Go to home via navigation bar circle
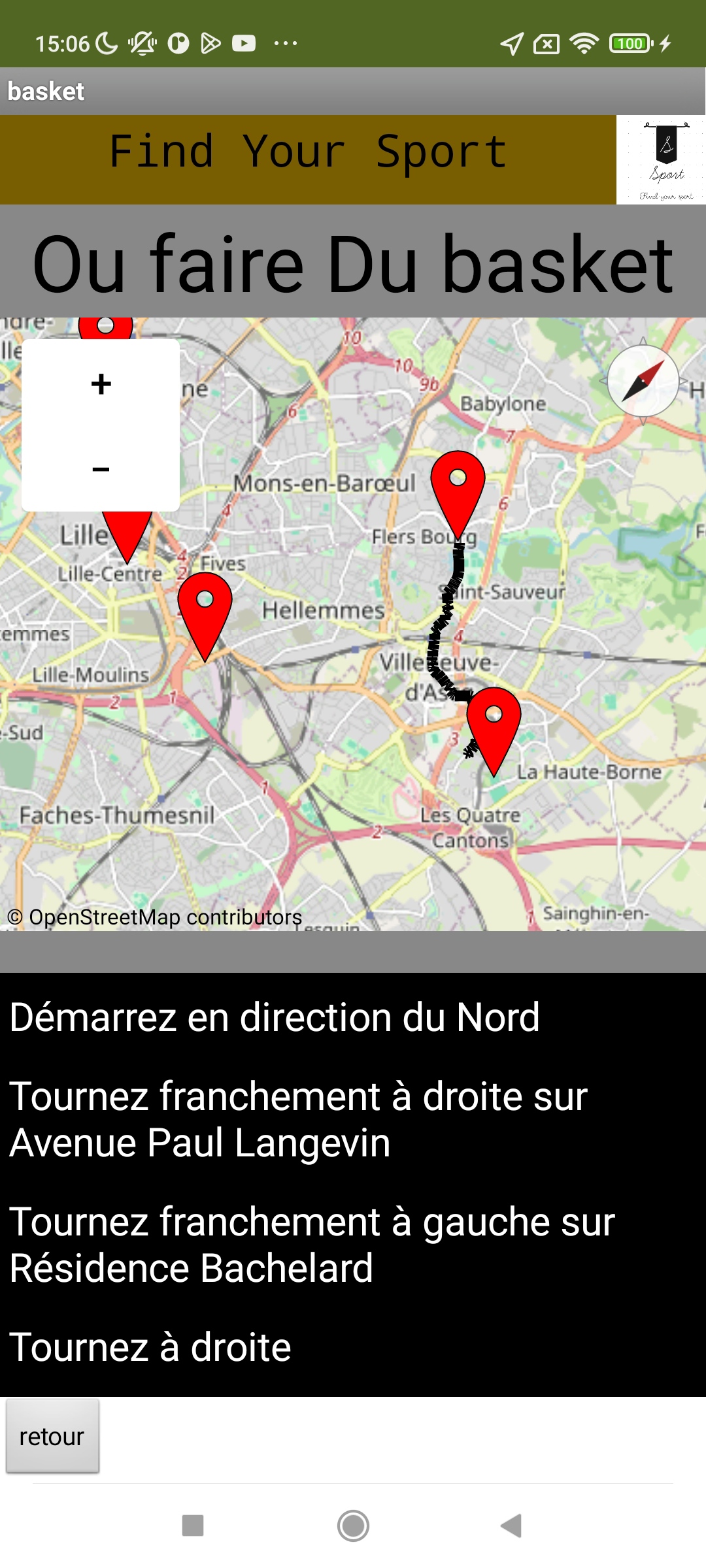 click(353, 1526)
